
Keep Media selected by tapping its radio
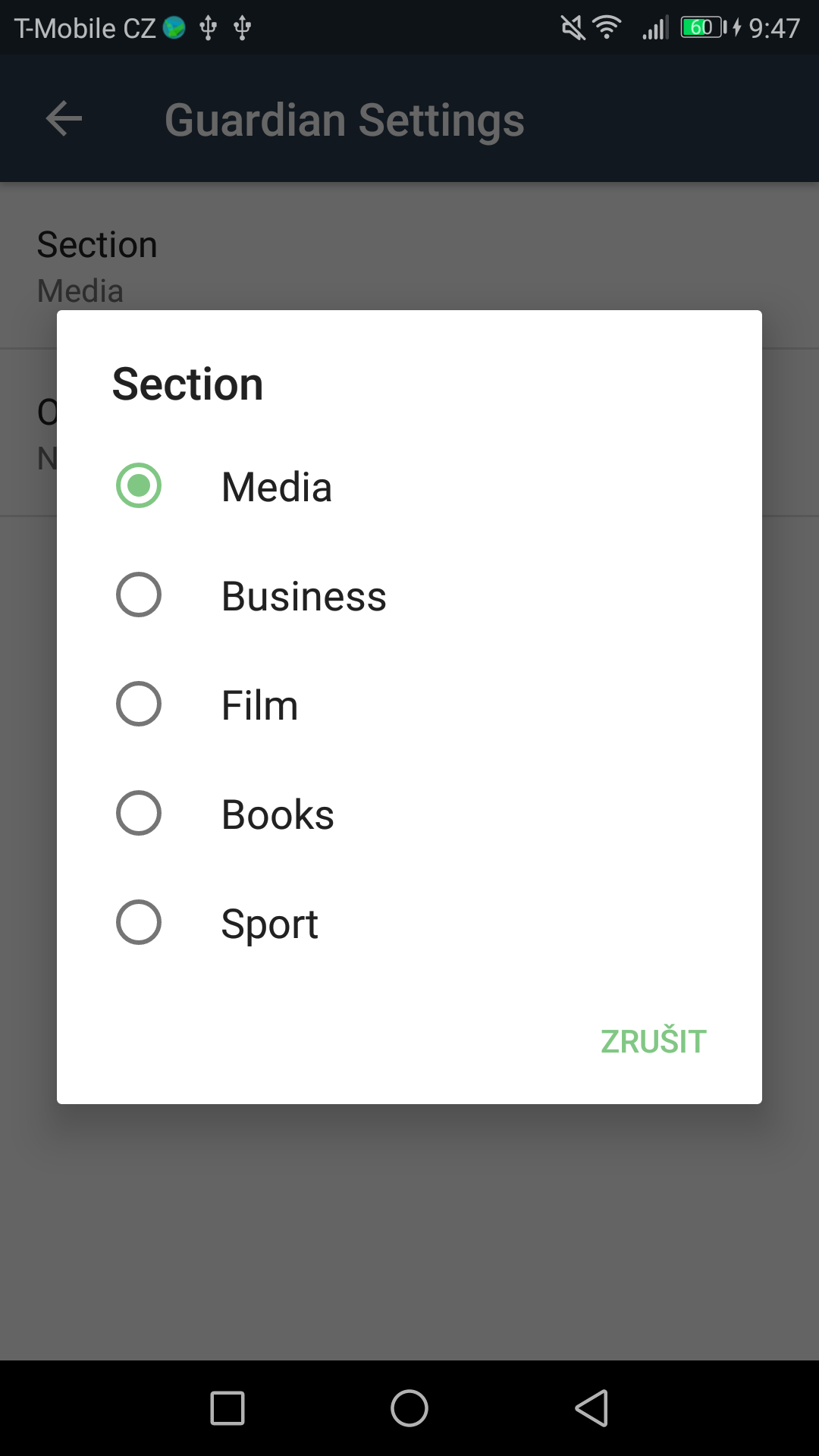139,486
